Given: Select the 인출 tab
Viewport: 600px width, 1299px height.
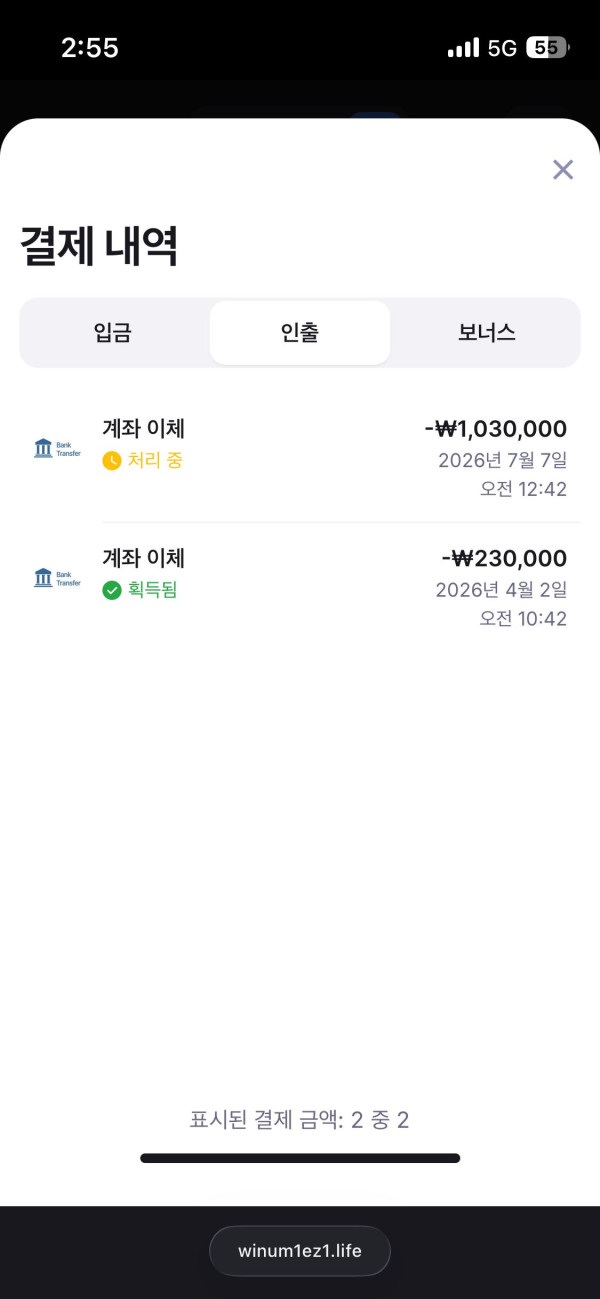Looking at the screenshot, I should click(300, 333).
